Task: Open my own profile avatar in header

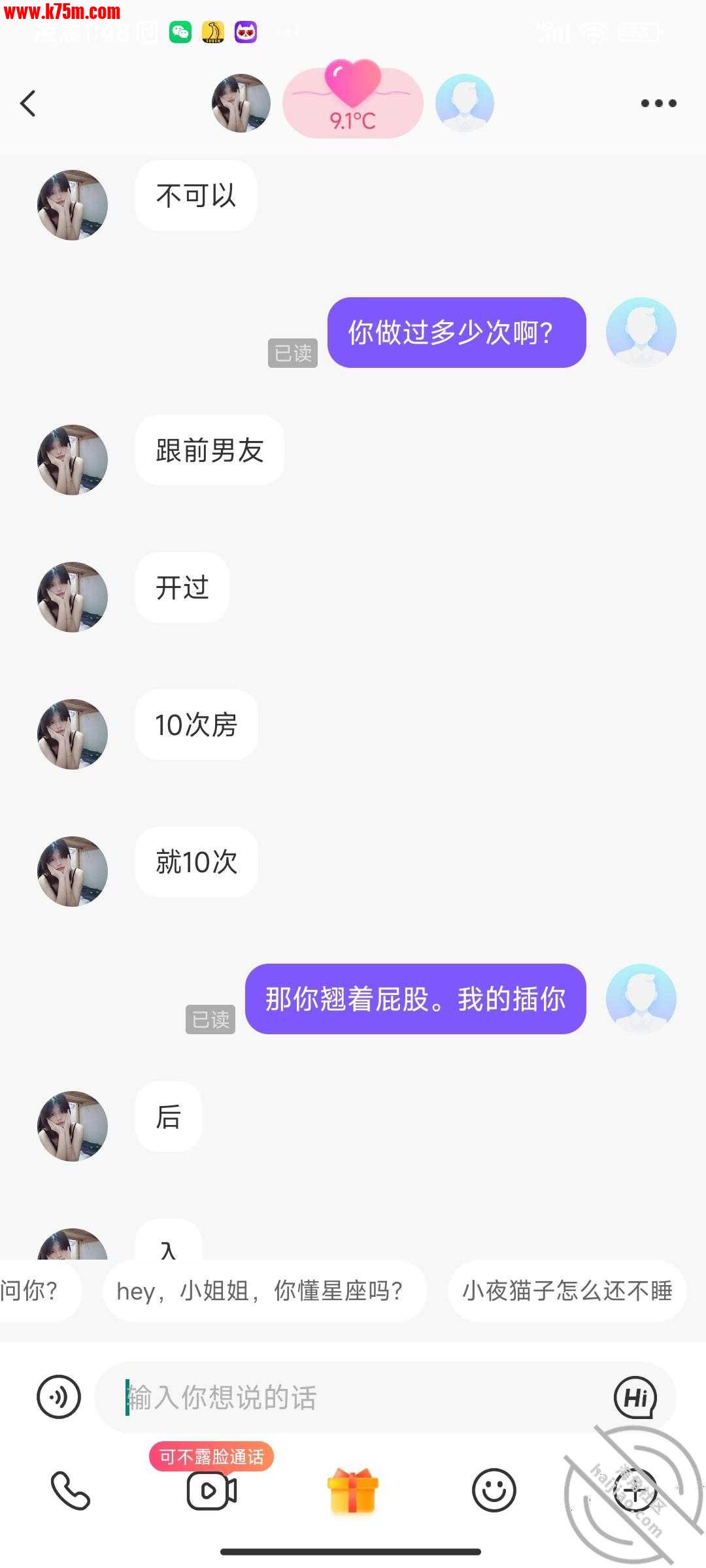Action: [465, 103]
